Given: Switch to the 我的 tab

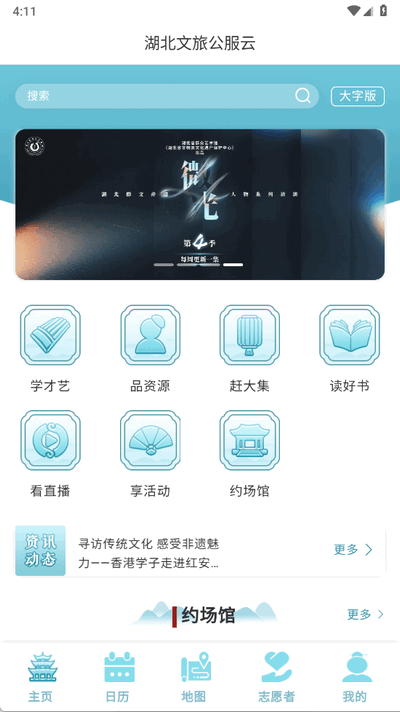Looking at the screenshot, I should (x=356, y=677).
